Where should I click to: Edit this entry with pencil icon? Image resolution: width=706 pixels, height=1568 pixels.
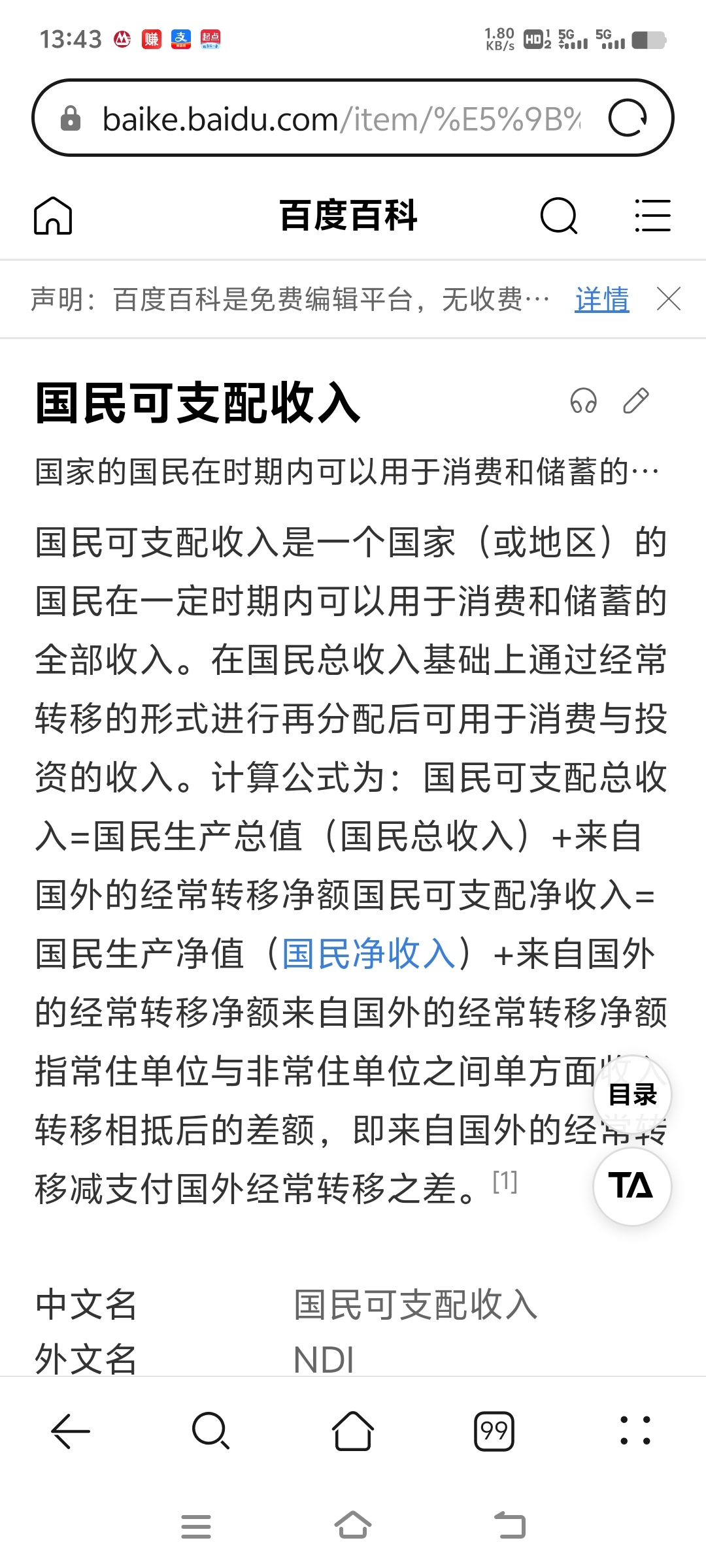pyautogui.click(x=635, y=401)
